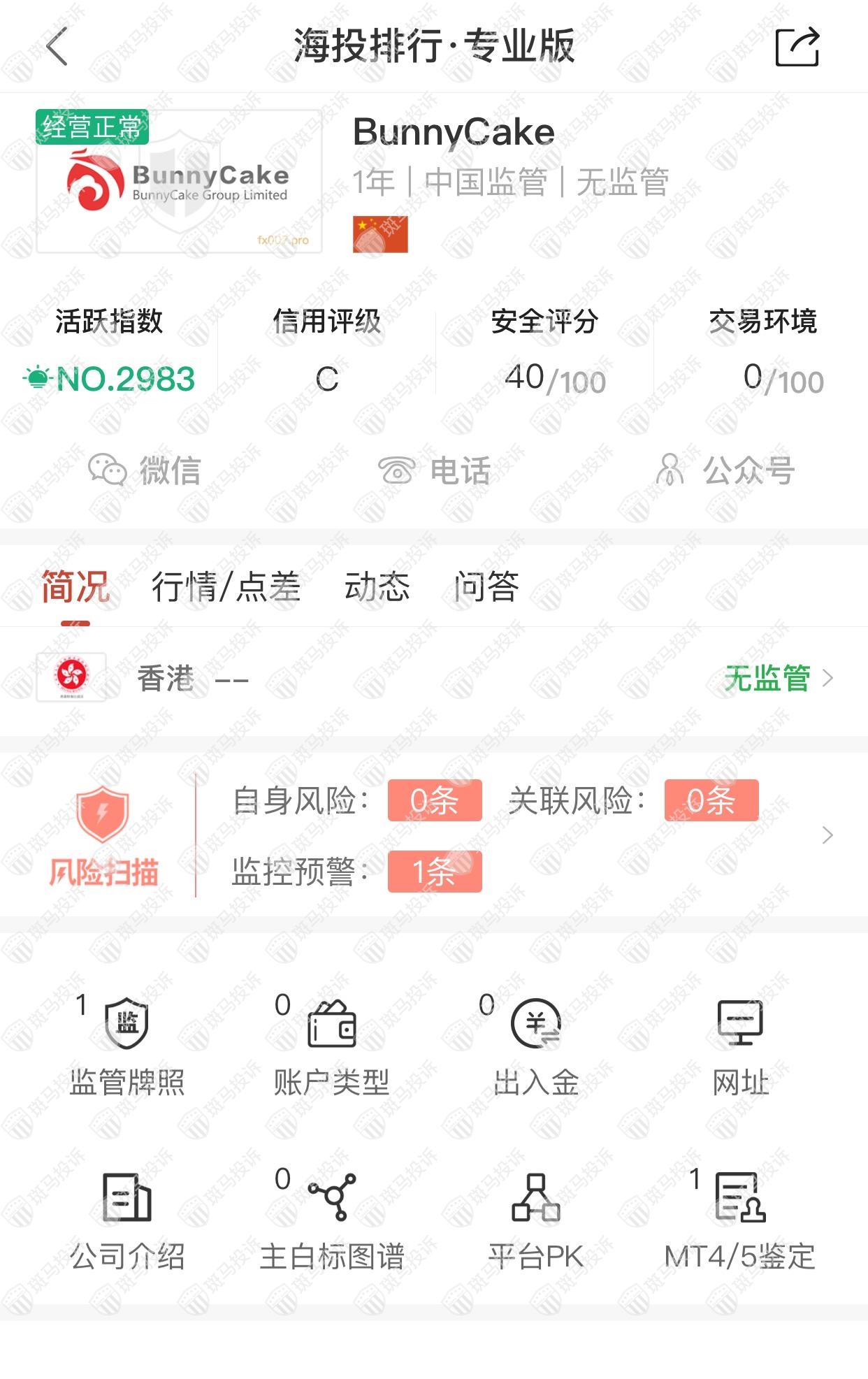View 公司介绍
The width and height of the screenshot is (868, 1379).
[127, 1220]
